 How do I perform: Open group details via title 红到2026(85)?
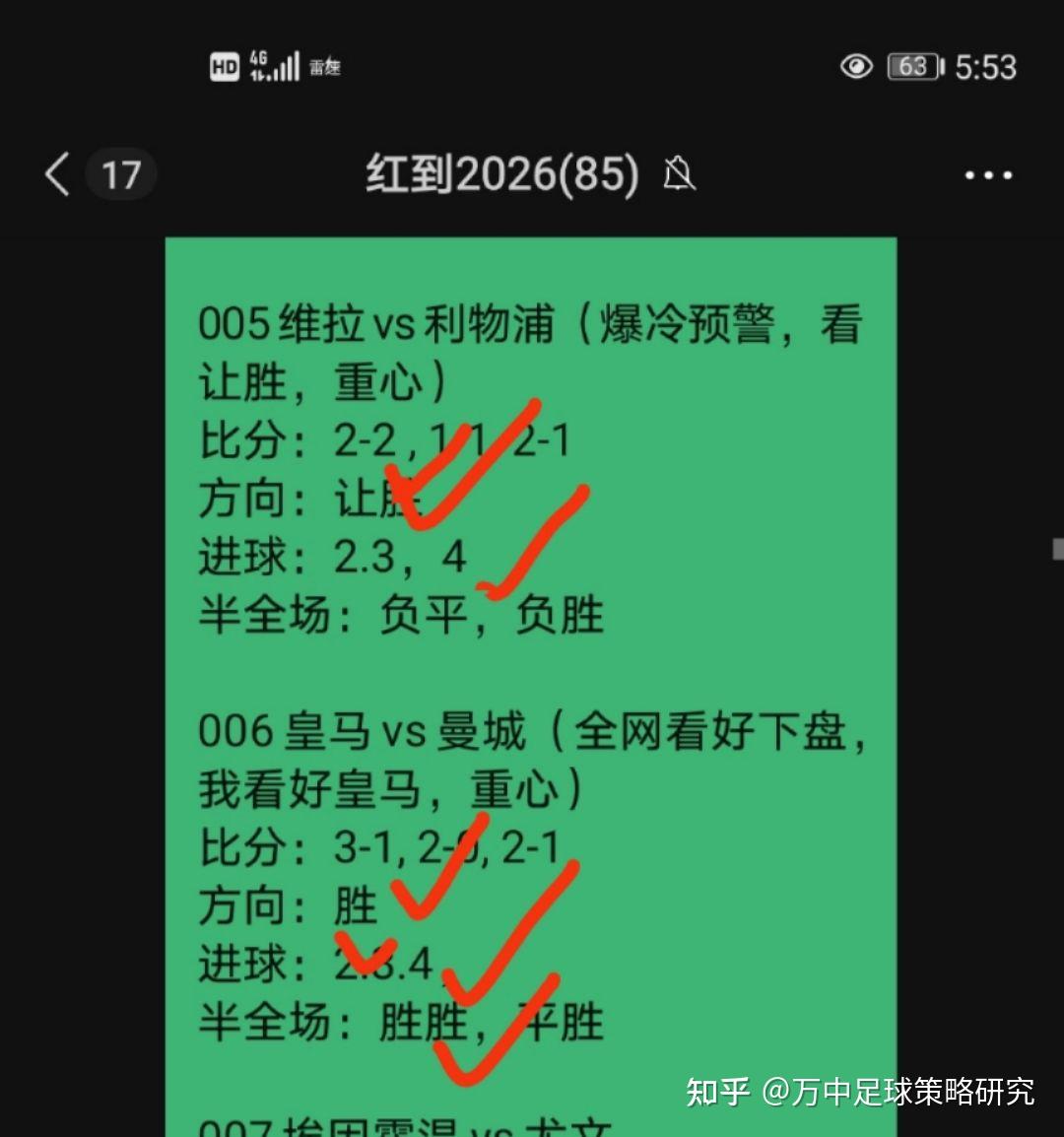pyautogui.click(x=502, y=172)
